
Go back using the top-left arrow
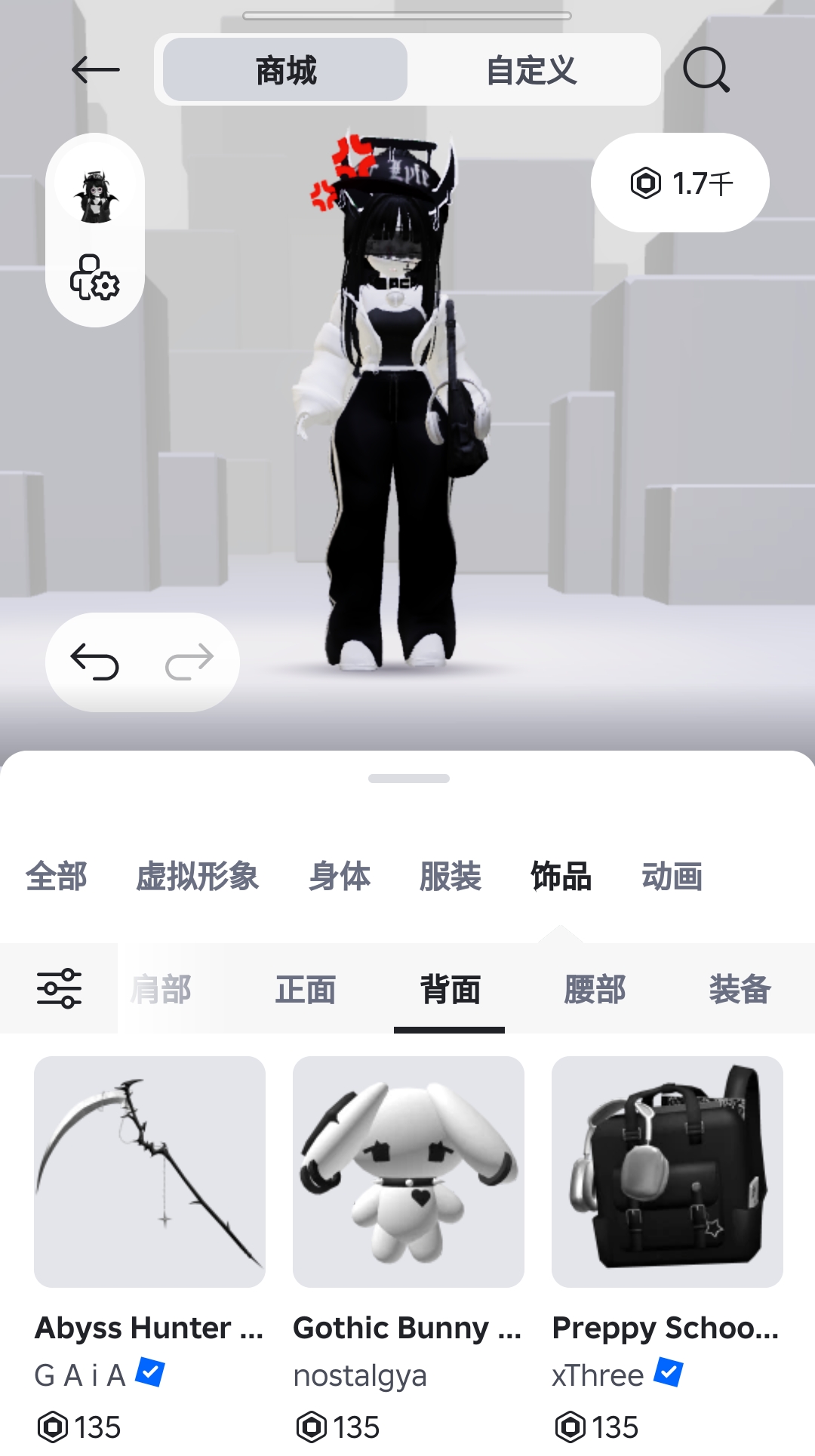(95, 70)
